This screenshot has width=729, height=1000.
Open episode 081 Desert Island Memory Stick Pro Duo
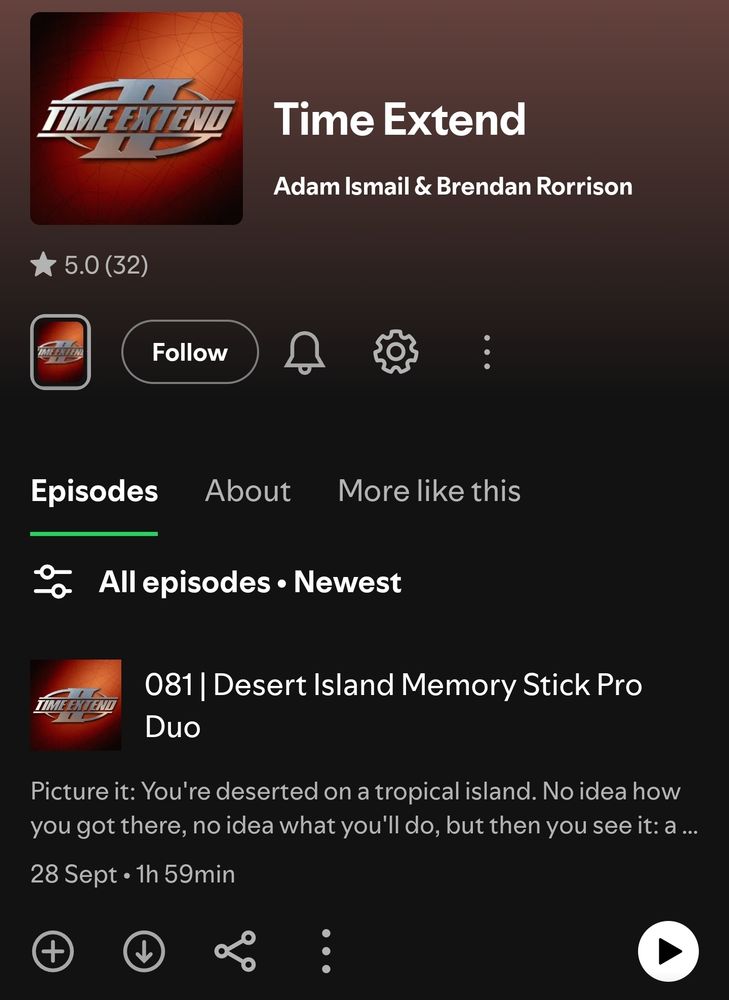(393, 705)
